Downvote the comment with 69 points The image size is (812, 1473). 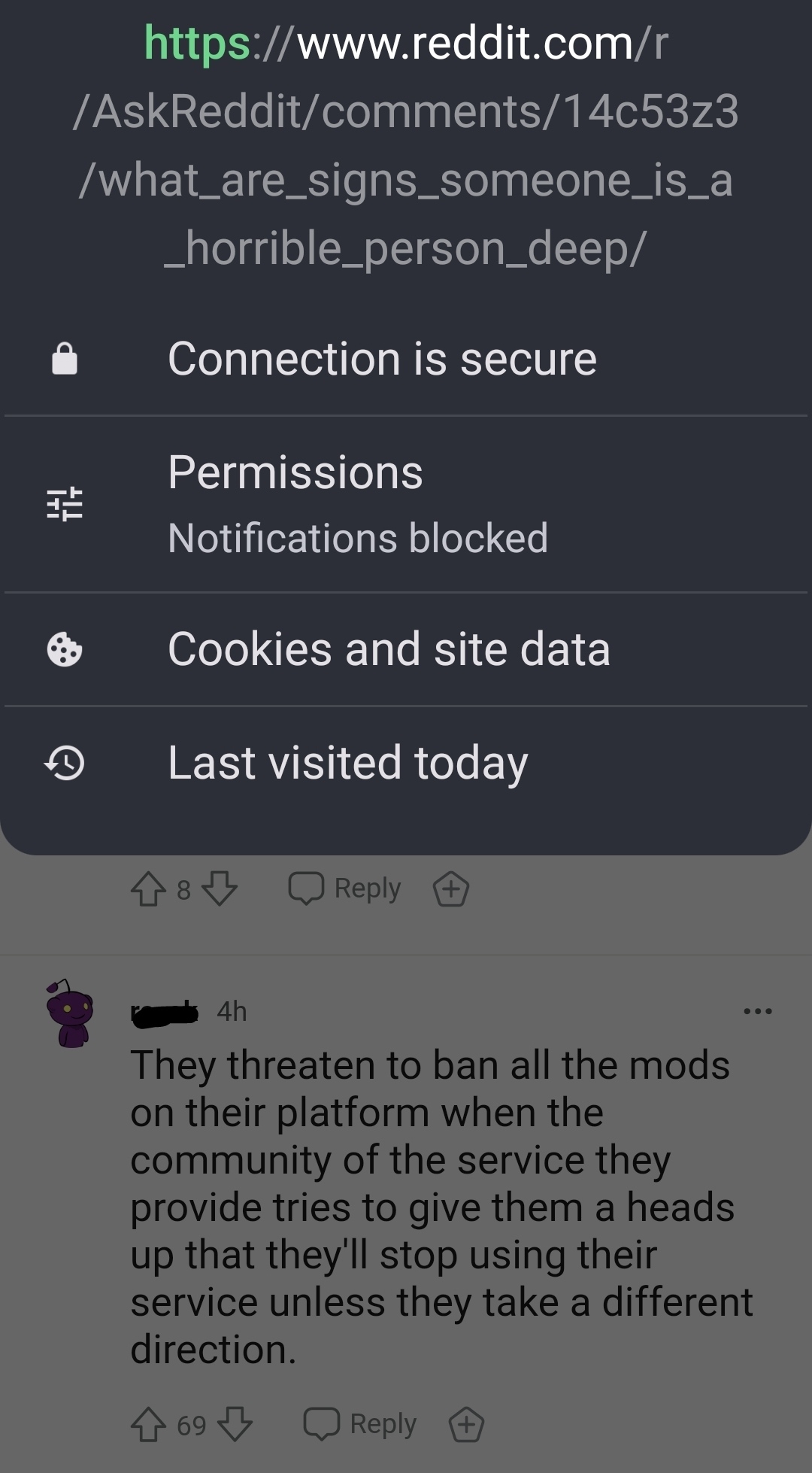[x=235, y=1424]
